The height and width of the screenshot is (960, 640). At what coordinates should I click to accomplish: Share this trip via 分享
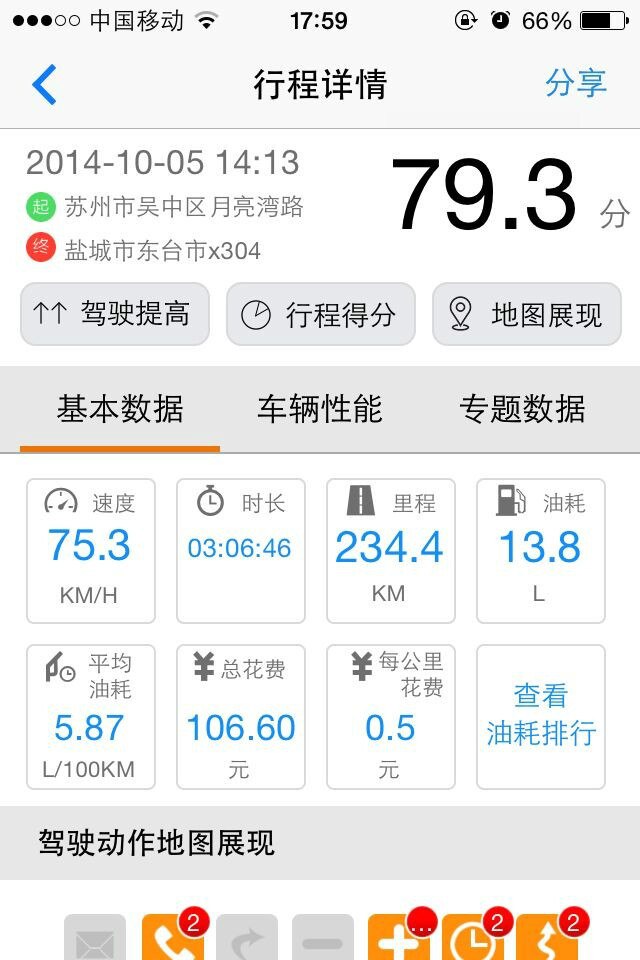576,83
